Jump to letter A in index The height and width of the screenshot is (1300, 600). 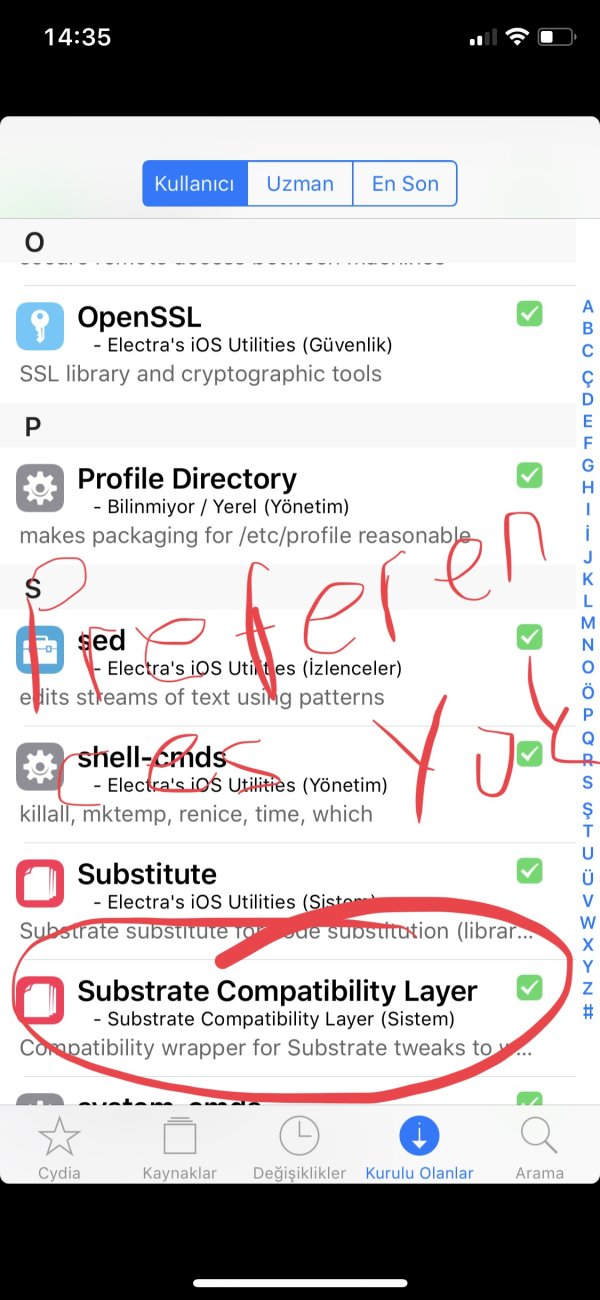click(x=588, y=306)
